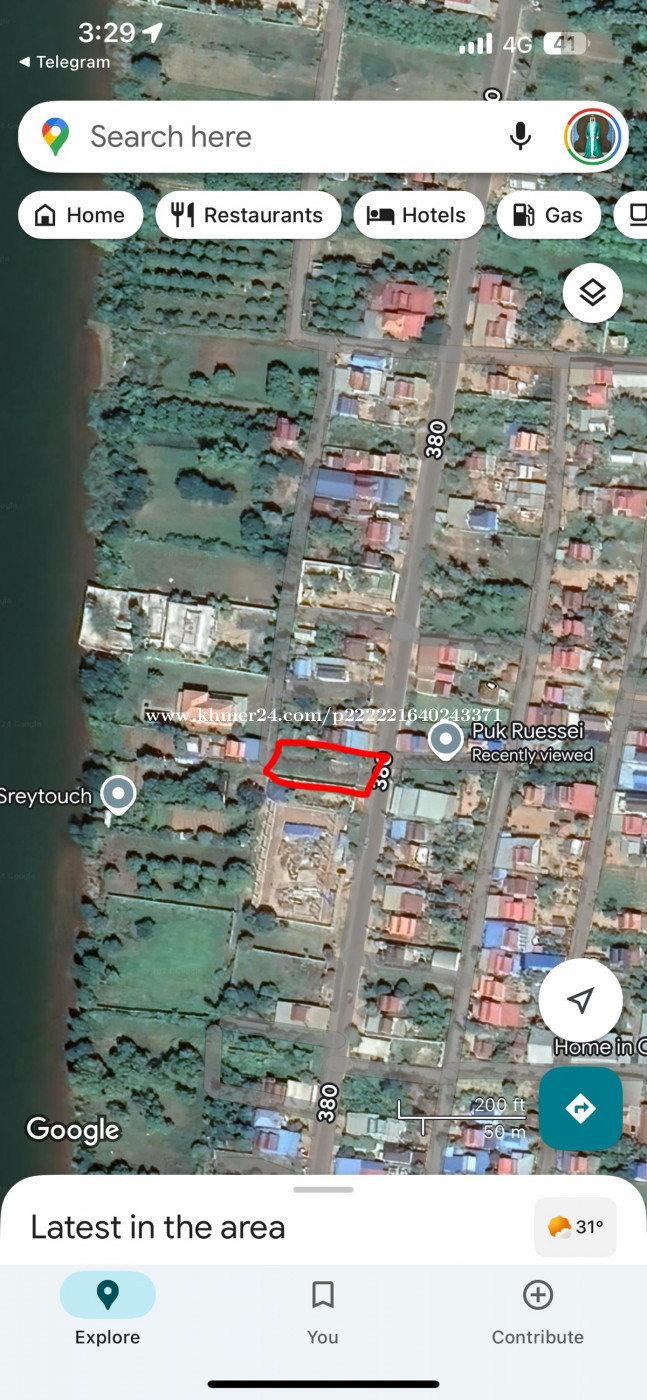The width and height of the screenshot is (647, 1400).
Task: Select the Home chip
Action: (80, 215)
